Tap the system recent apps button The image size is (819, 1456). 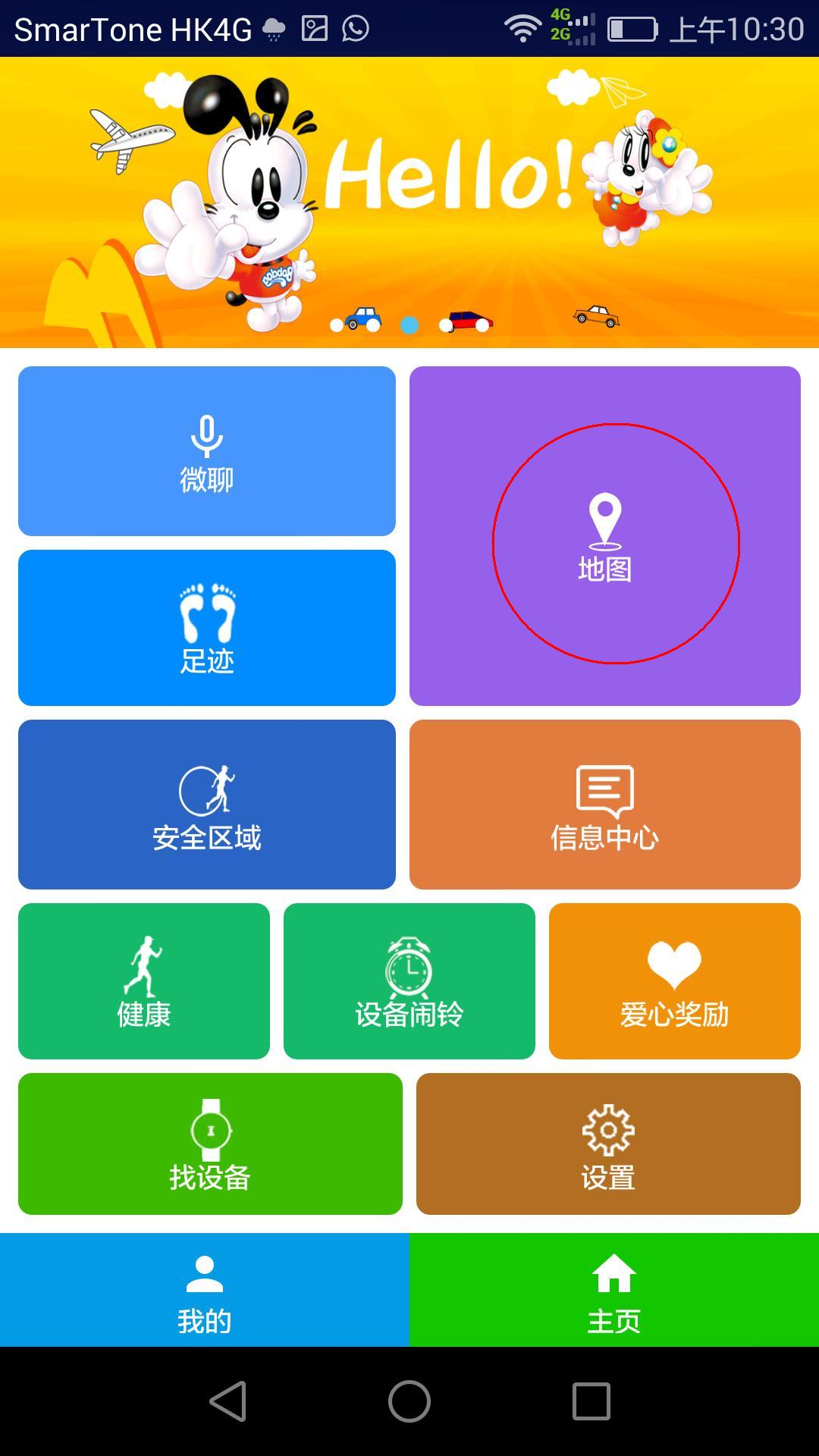tap(591, 1401)
